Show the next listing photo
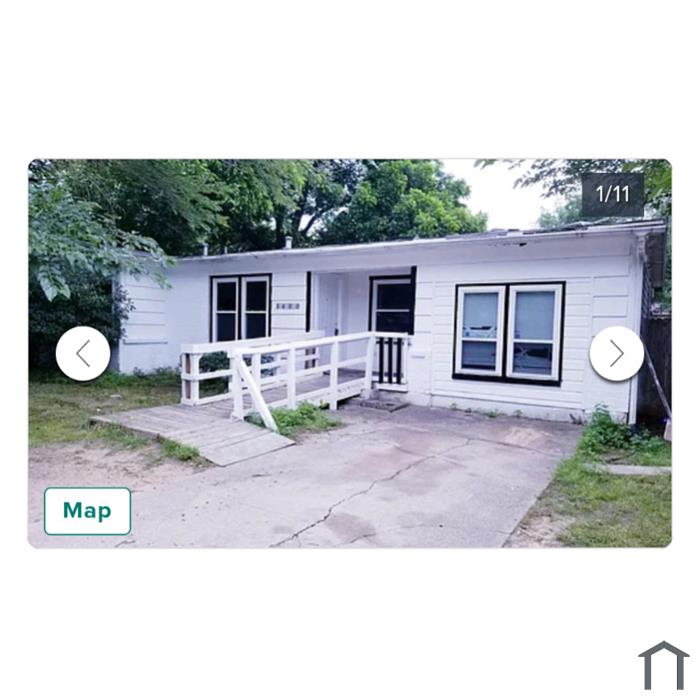Screen dimensions: 700x700 (616, 353)
